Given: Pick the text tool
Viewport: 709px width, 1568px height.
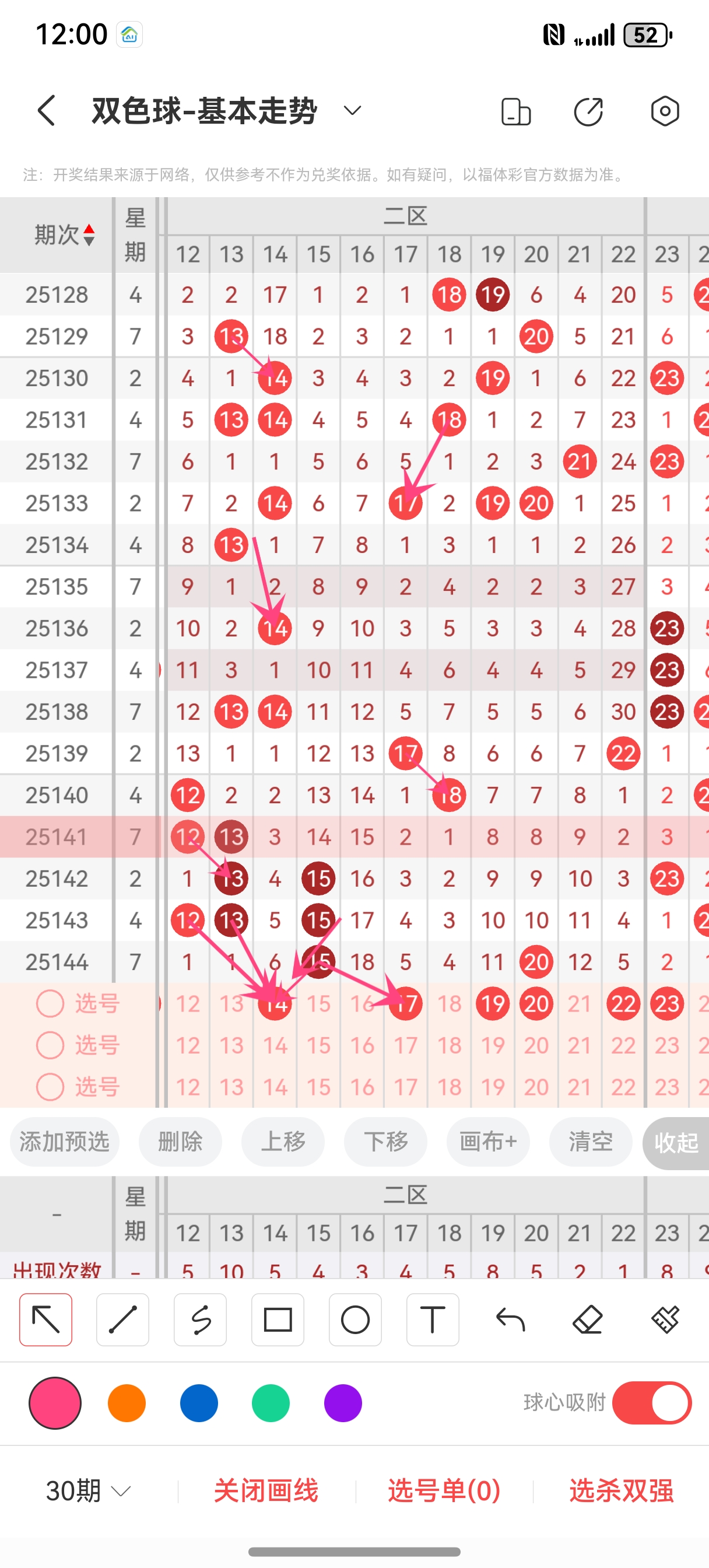Looking at the screenshot, I should 433,1320.
